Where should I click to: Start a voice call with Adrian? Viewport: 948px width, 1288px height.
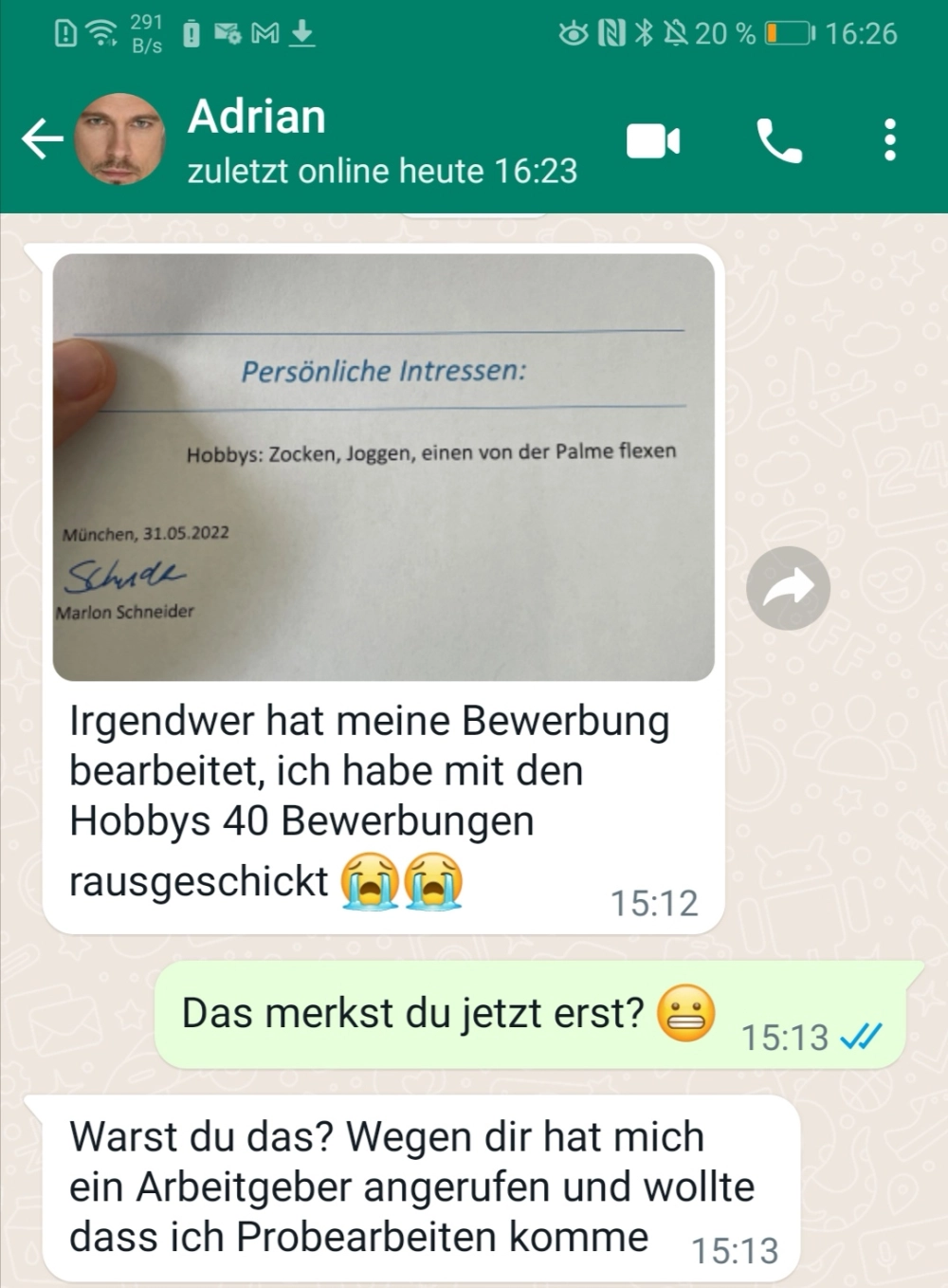tap(778, 141)
